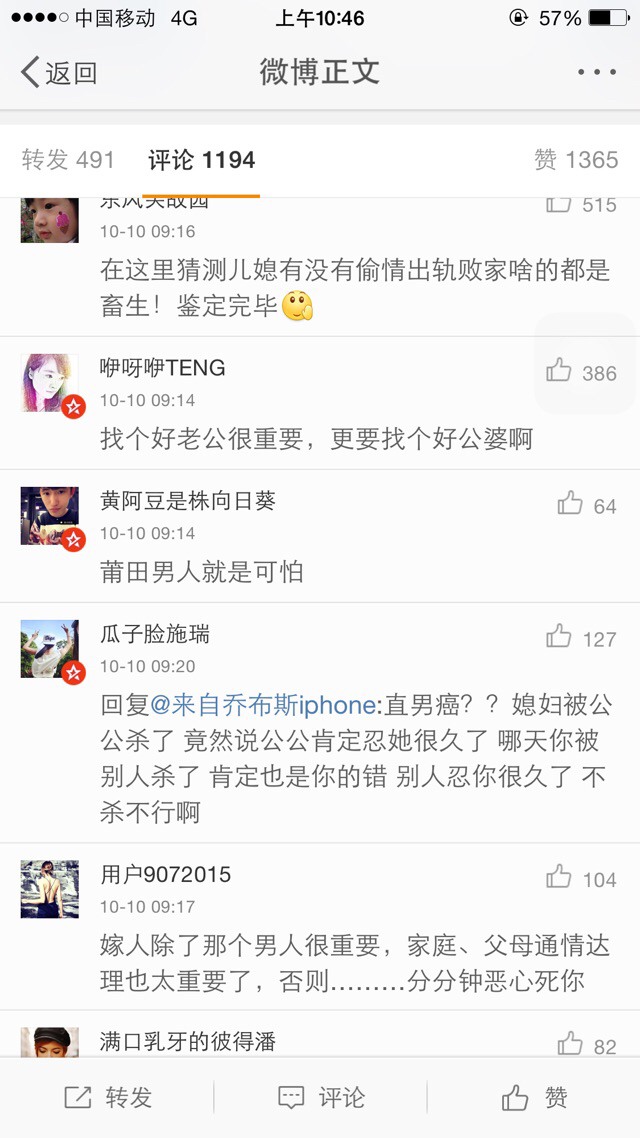Switch to the 转发 491 tab
Viewport: 640px width, 1138px height.
[68, 160]
